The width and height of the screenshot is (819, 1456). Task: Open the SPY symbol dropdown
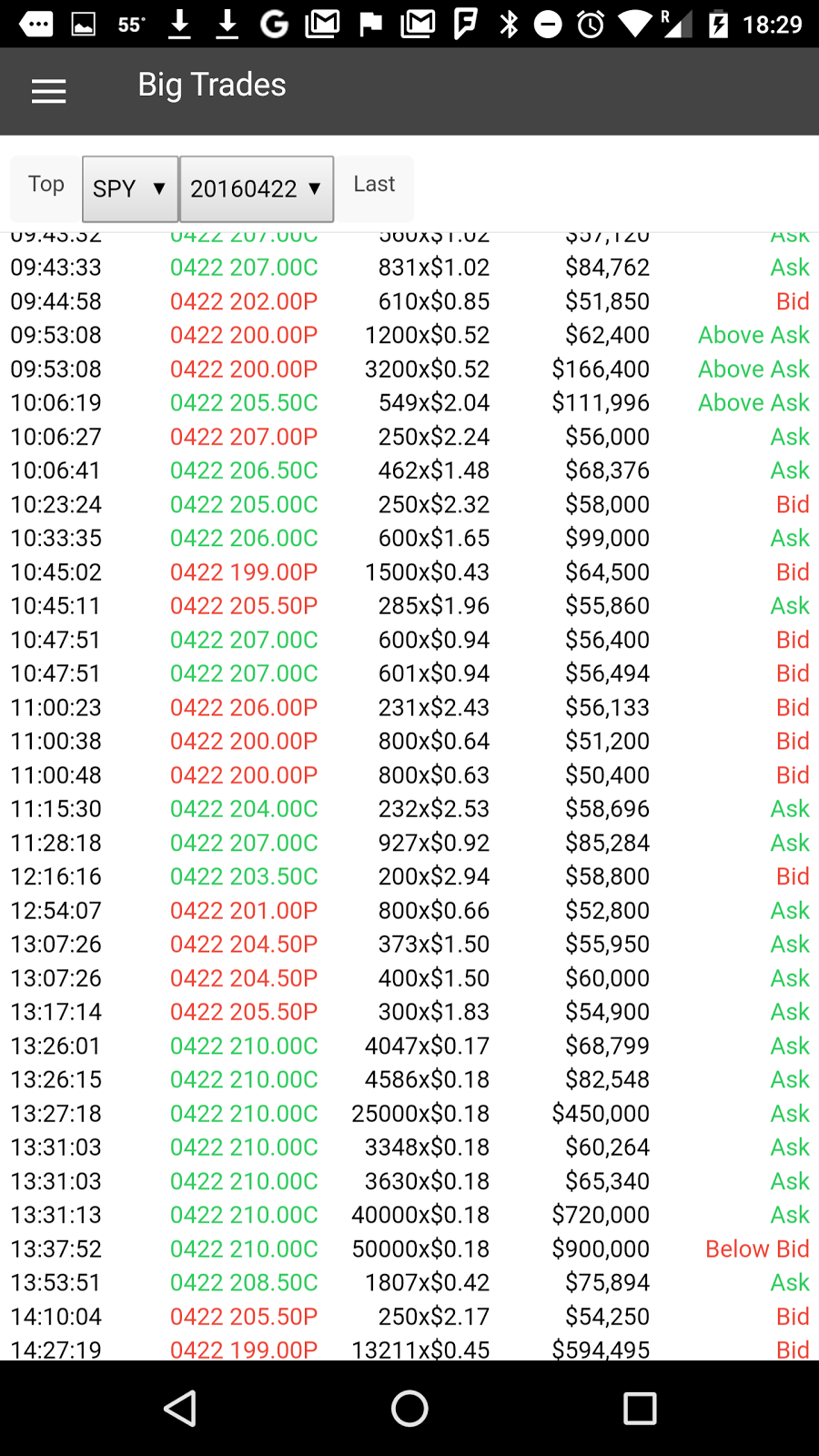click(130, 189)
